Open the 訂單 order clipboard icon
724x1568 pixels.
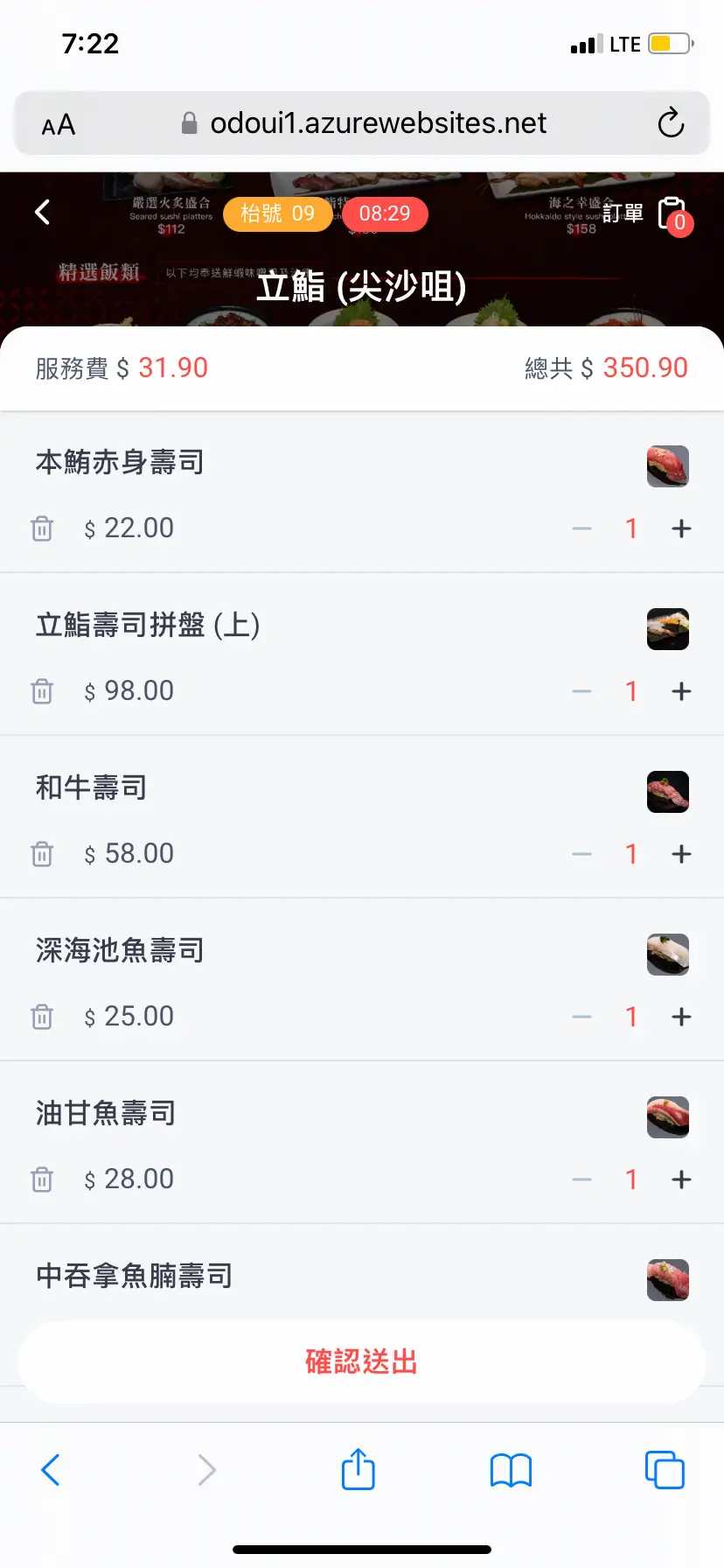672,213
